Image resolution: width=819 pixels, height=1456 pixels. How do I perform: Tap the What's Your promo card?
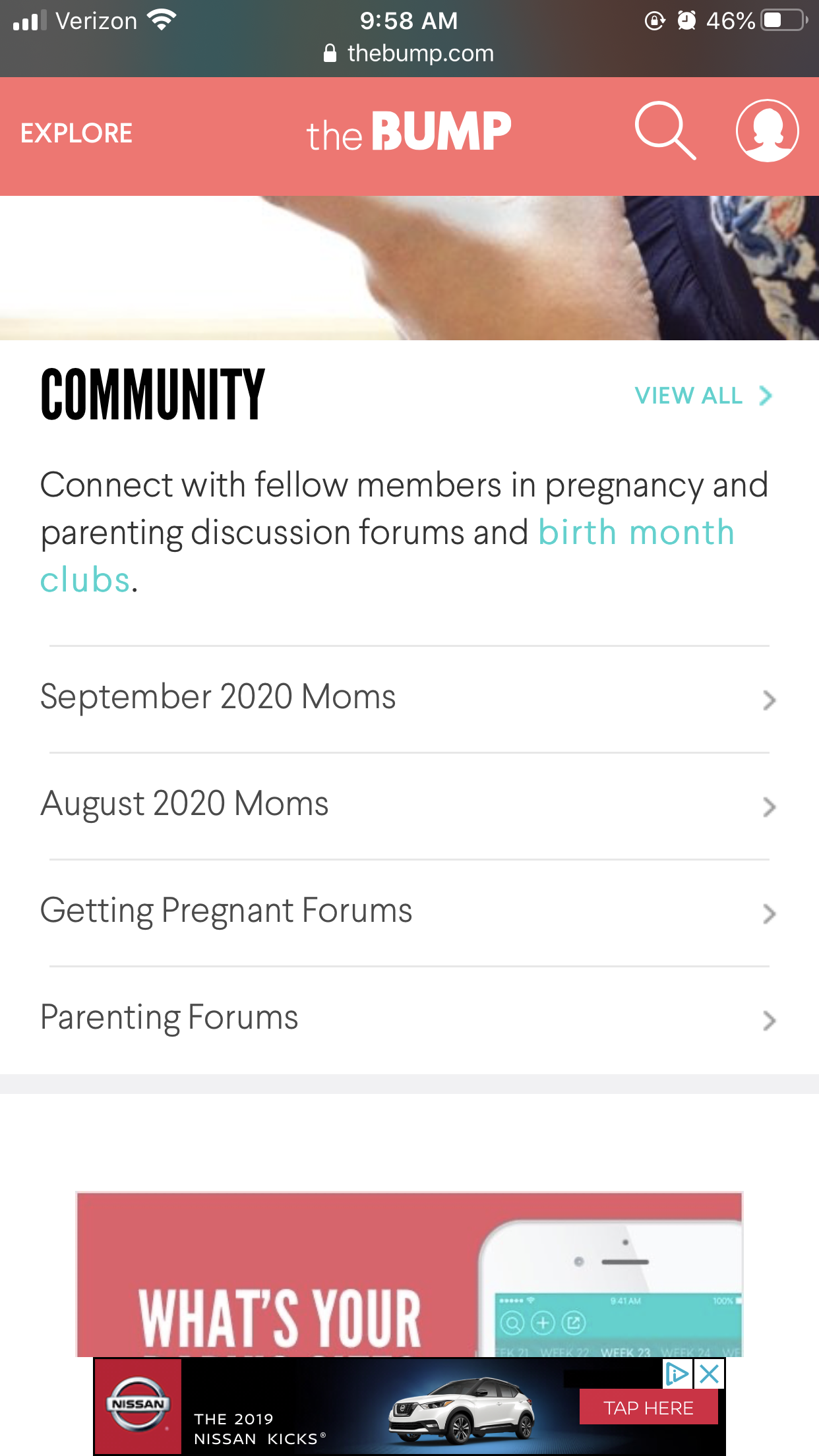tap(409, 1274)
